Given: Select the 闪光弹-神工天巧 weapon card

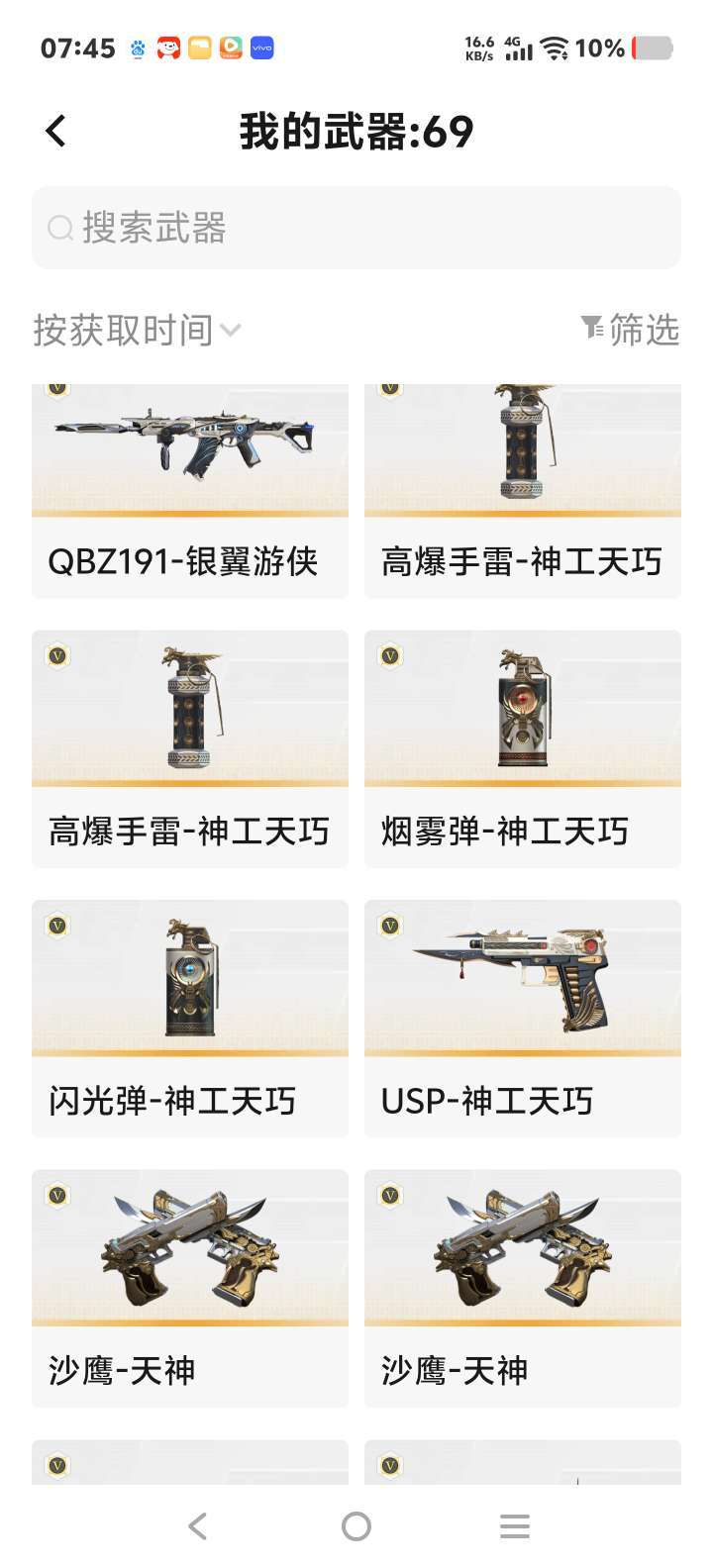Looking at the screenshot, I should click(x=190, y=1019).
